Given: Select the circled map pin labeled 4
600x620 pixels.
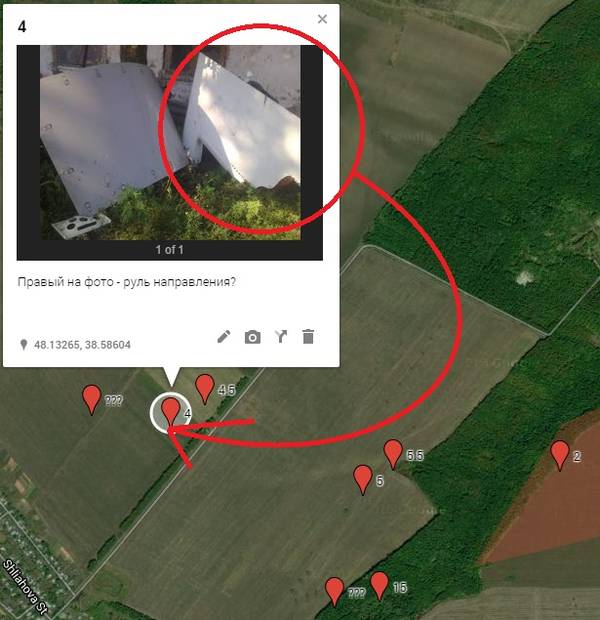Looking at the screenshot, I should 171,410.
